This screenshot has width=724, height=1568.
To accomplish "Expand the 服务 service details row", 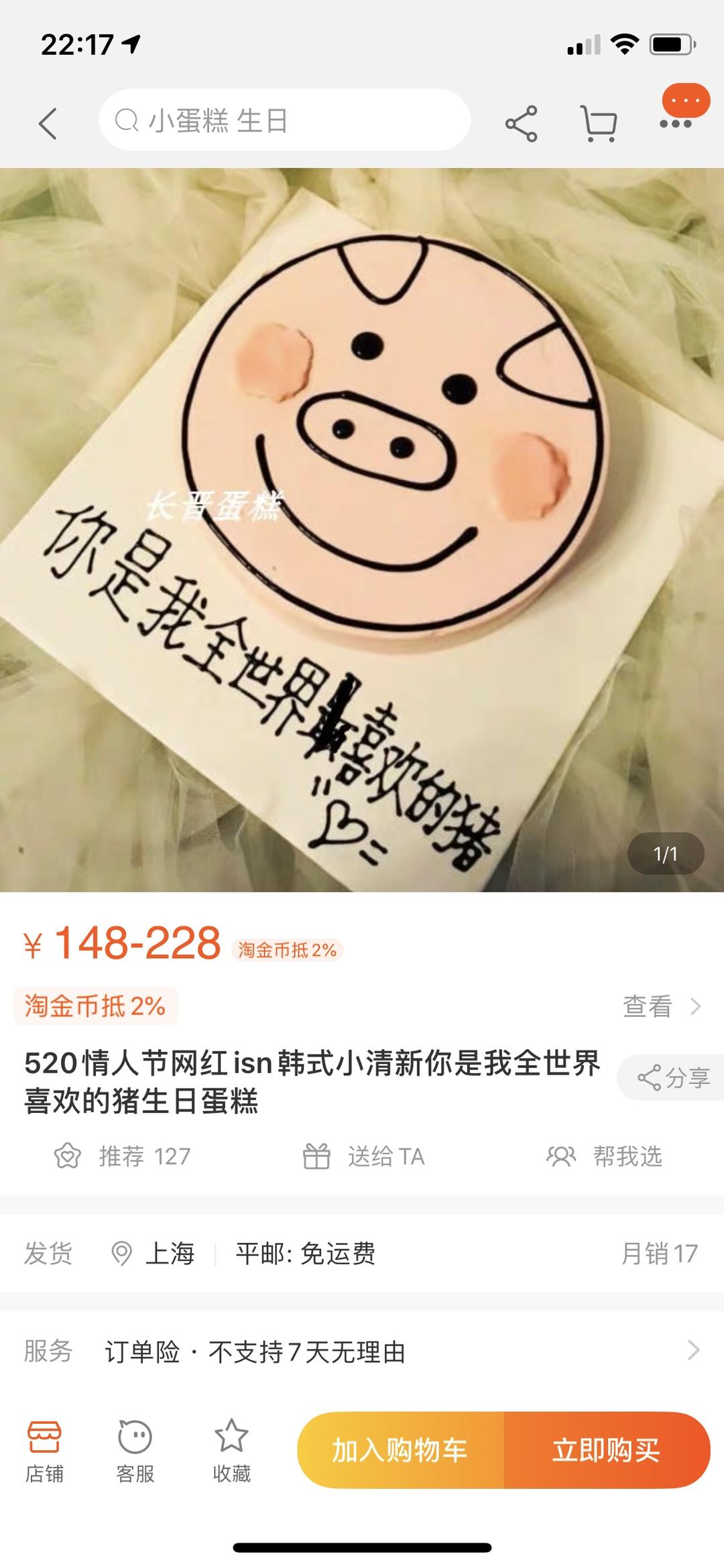I will 362,1351.
